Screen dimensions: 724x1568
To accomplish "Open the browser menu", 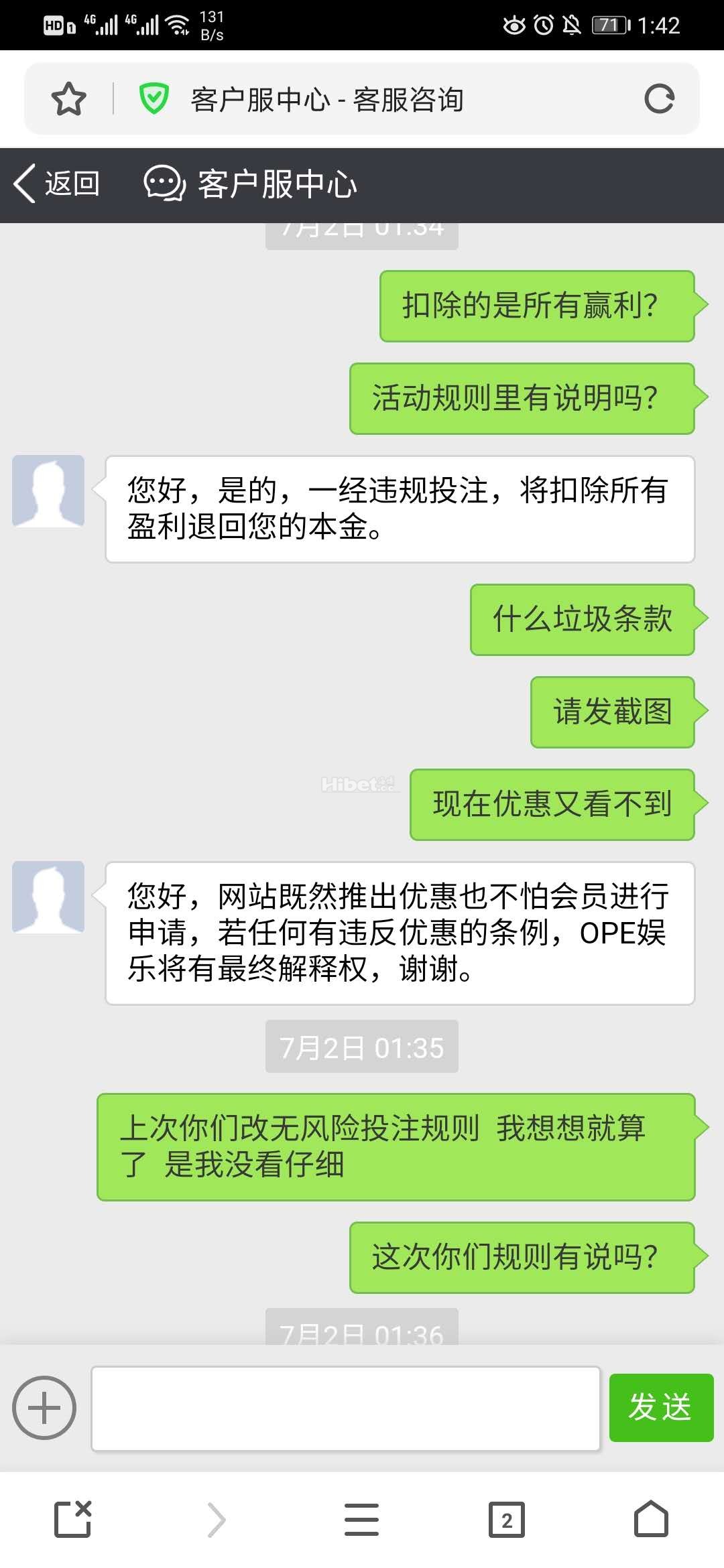I will click(x=361, y=1519).
